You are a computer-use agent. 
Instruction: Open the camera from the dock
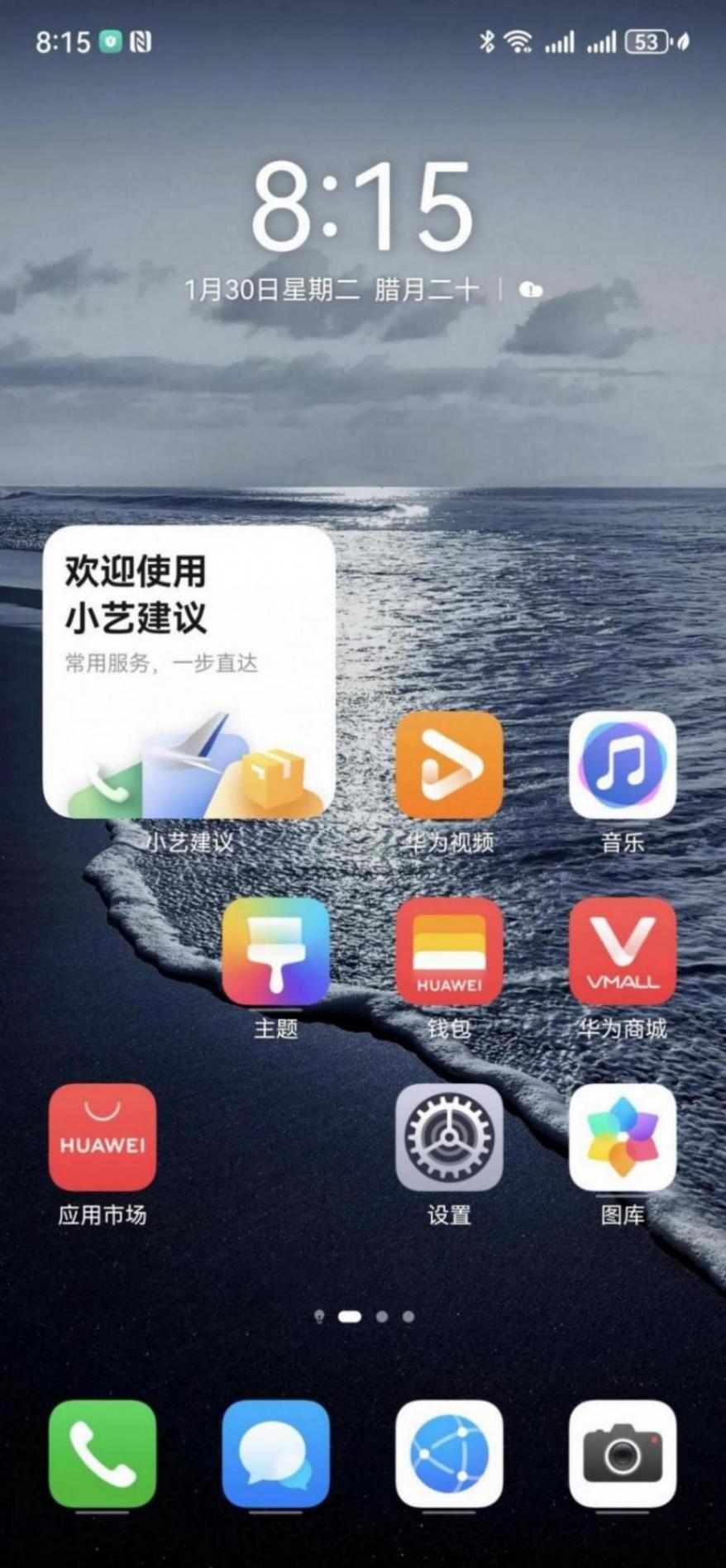click(622, 1454)
